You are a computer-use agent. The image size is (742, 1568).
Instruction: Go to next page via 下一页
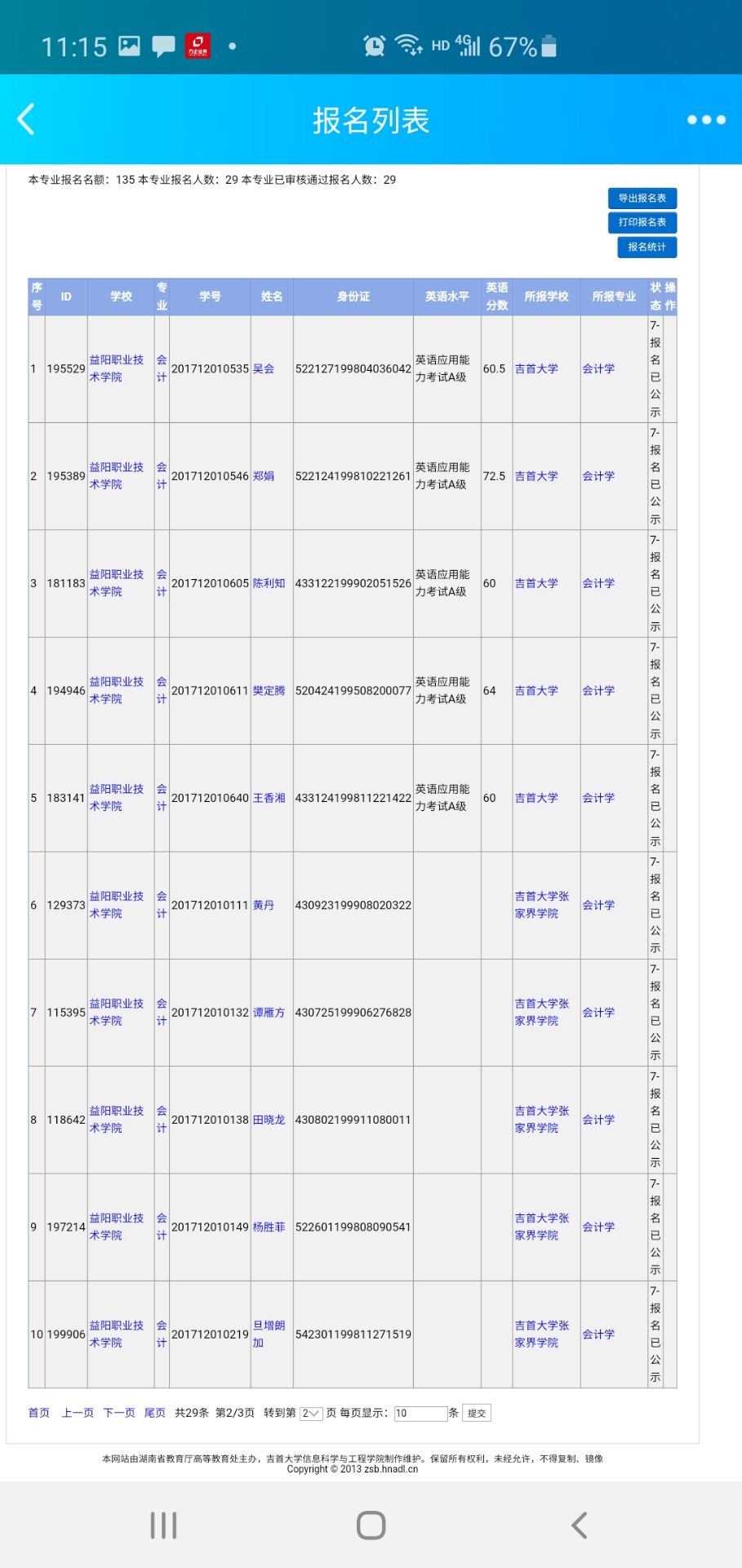pos(119,1413)
